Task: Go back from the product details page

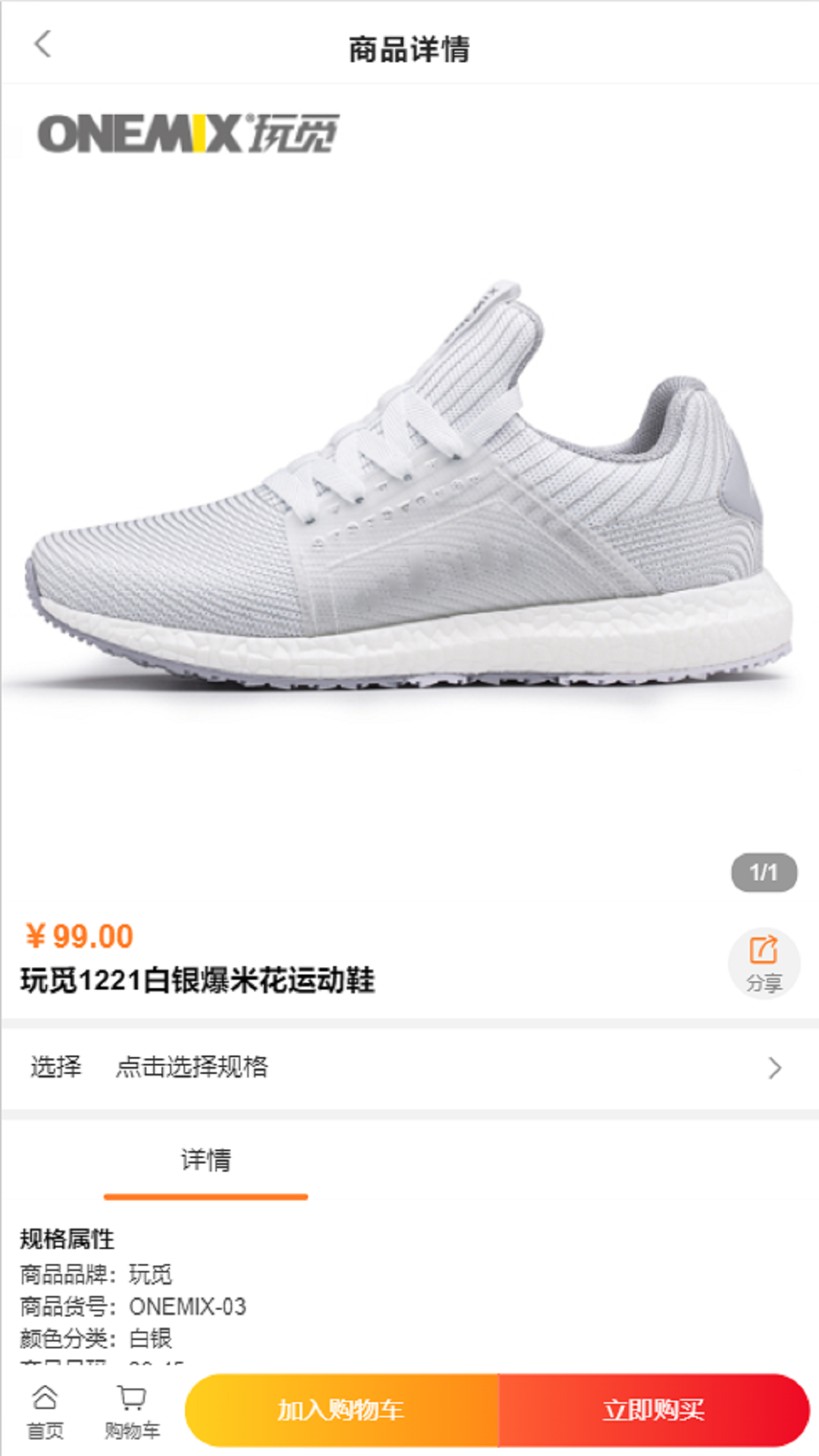Action: [x=43, y=45]
